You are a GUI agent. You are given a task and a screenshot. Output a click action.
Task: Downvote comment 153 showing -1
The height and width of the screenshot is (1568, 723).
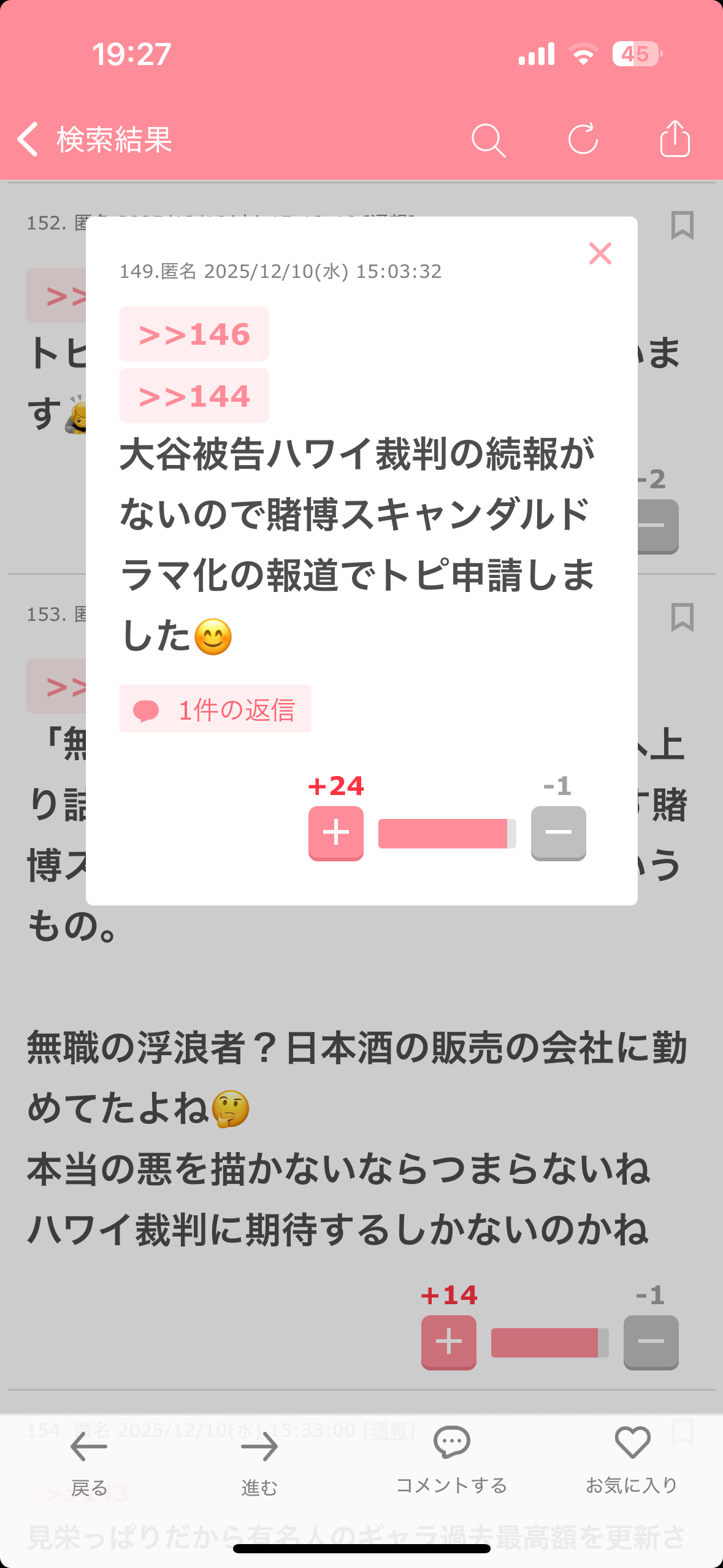[651, 1342]
